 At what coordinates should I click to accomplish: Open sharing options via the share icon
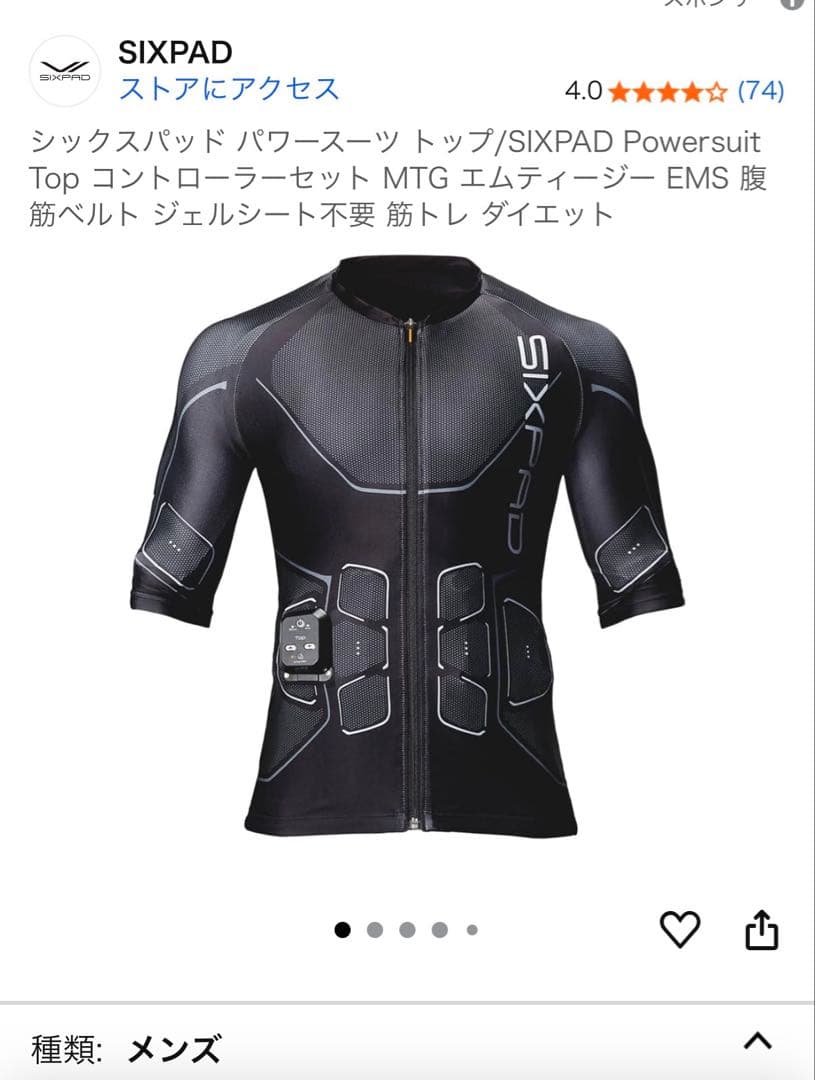(763, 928)
